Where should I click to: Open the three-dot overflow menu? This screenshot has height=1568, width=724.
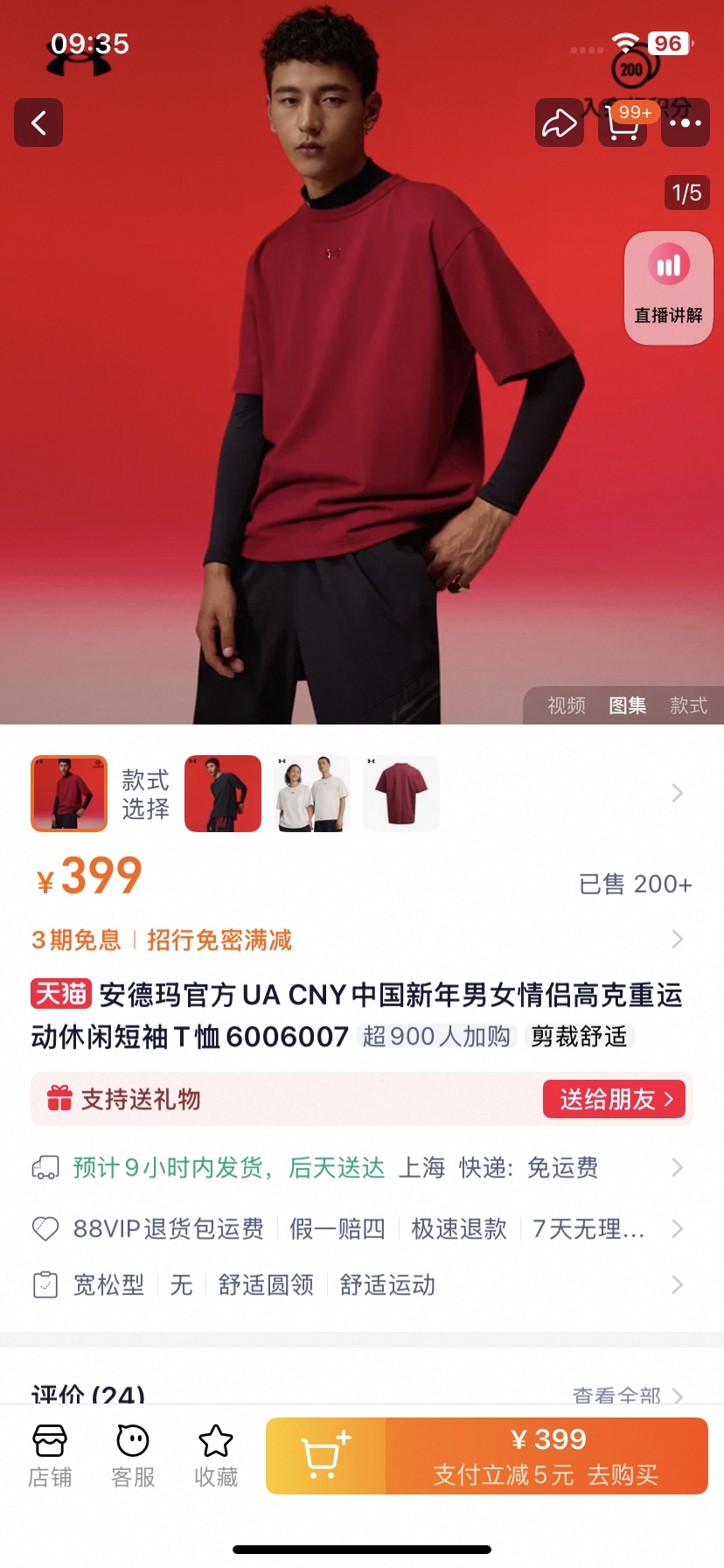[685, 123]
